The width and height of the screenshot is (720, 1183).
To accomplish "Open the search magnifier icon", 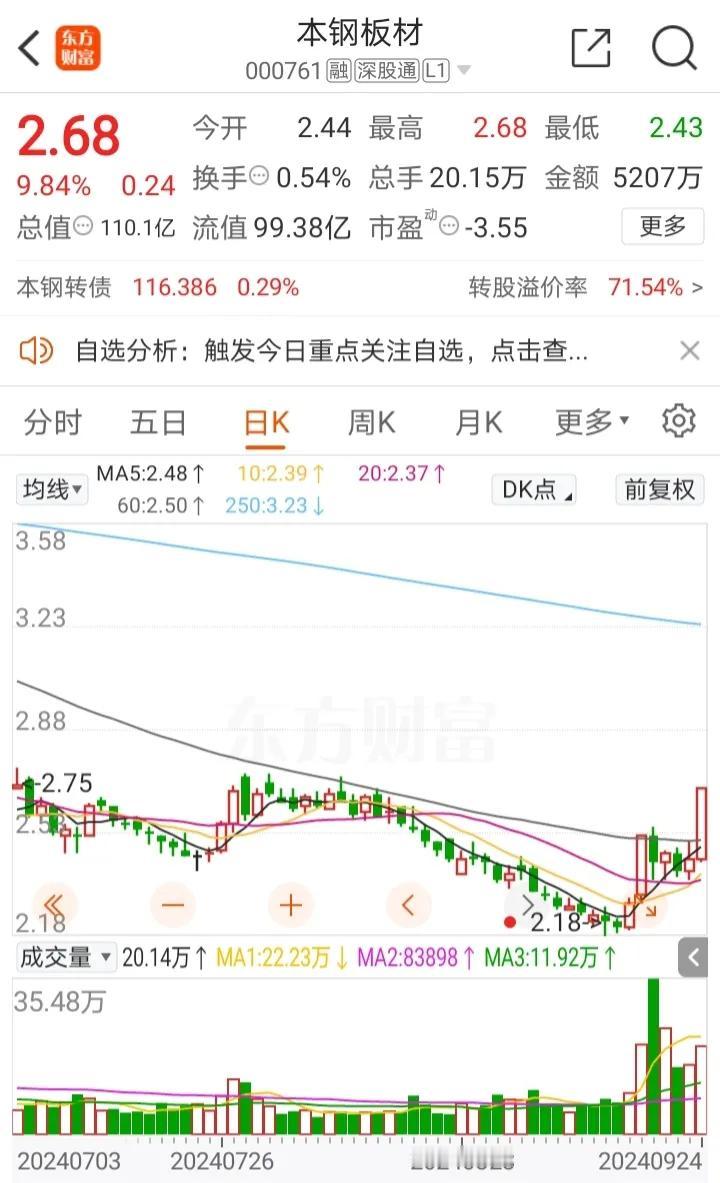I will coord(673,48).
